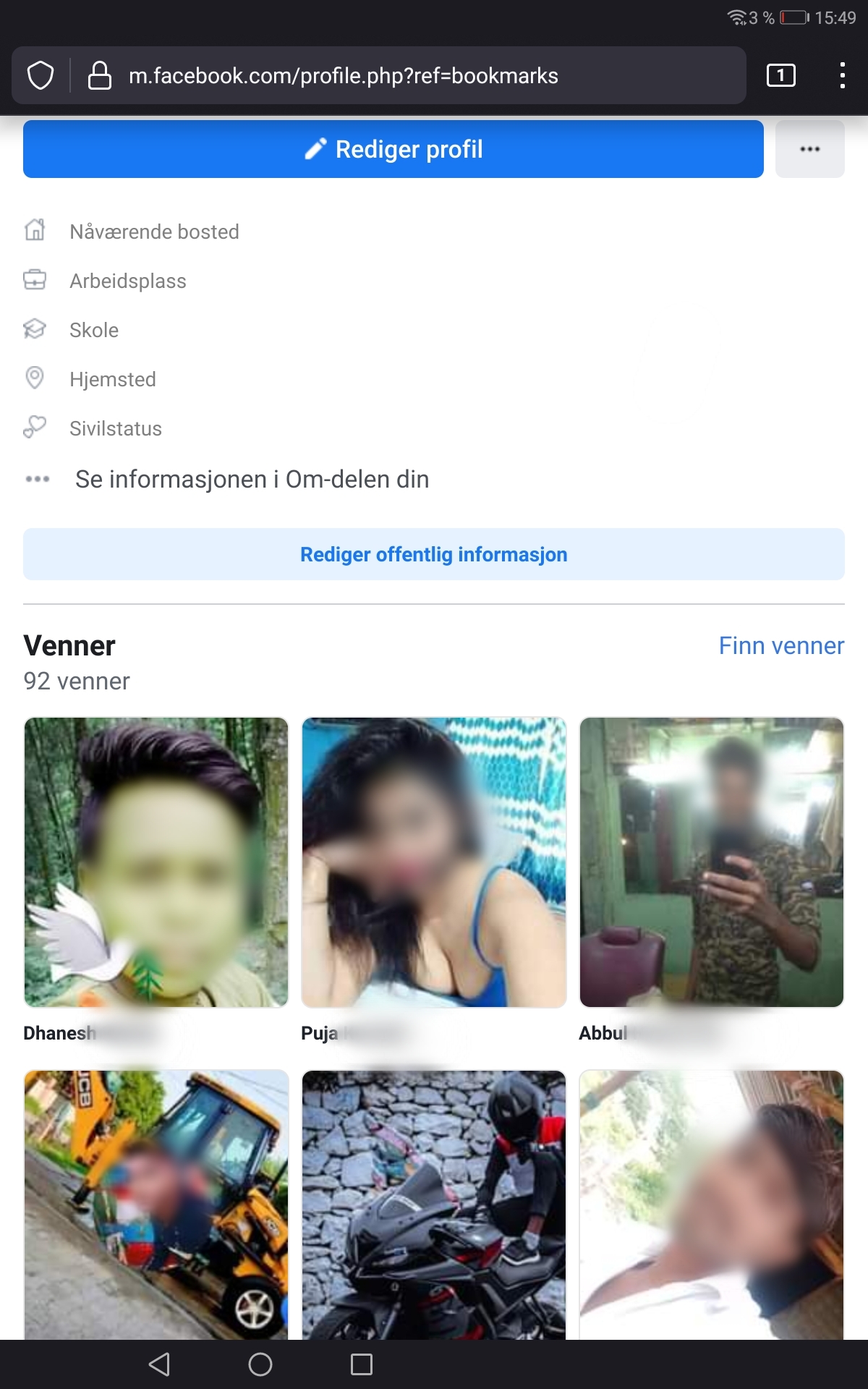This screenshot has height=1389, width=868.
Task: Open the browser tab switcher
Action: click(x=780, y=75)
